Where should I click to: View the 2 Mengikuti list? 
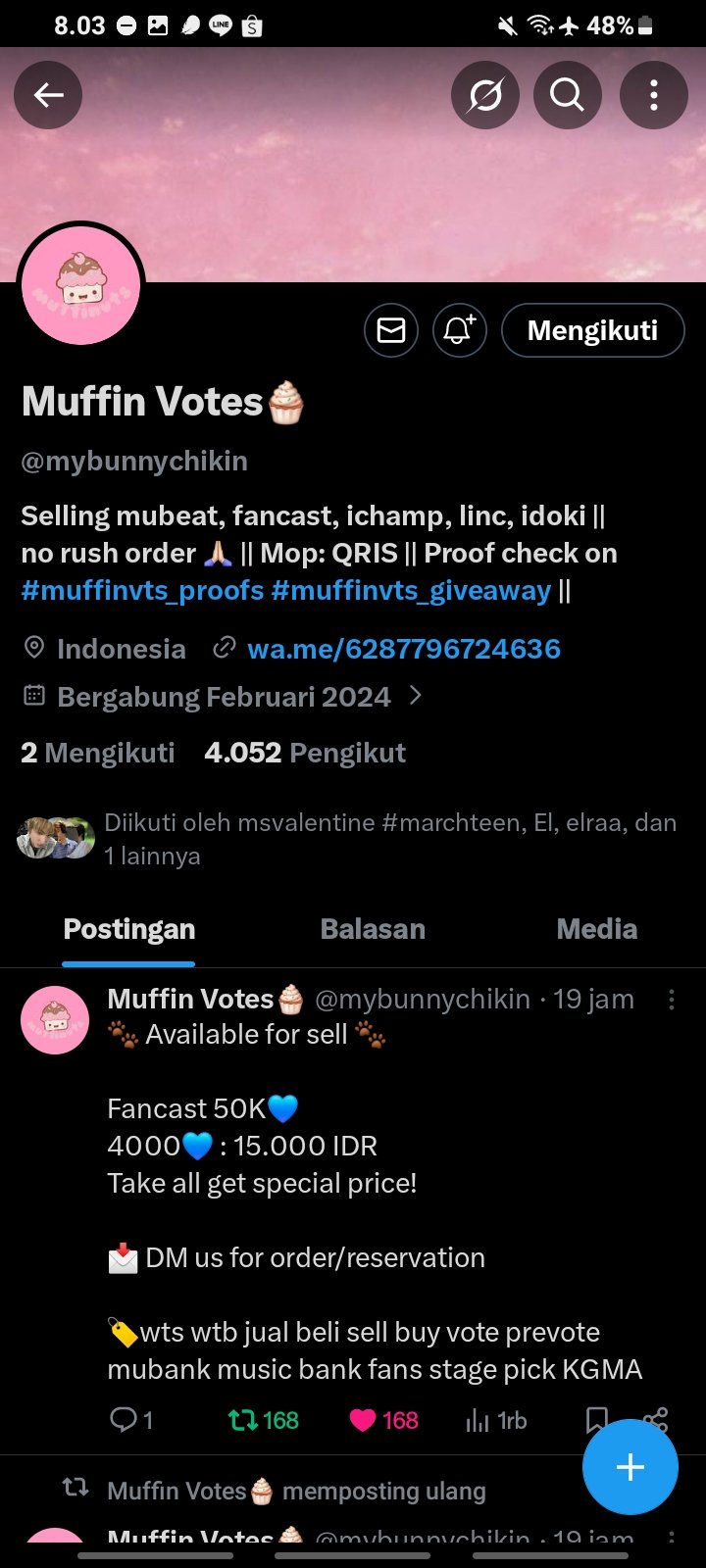[x=98, y=753]
